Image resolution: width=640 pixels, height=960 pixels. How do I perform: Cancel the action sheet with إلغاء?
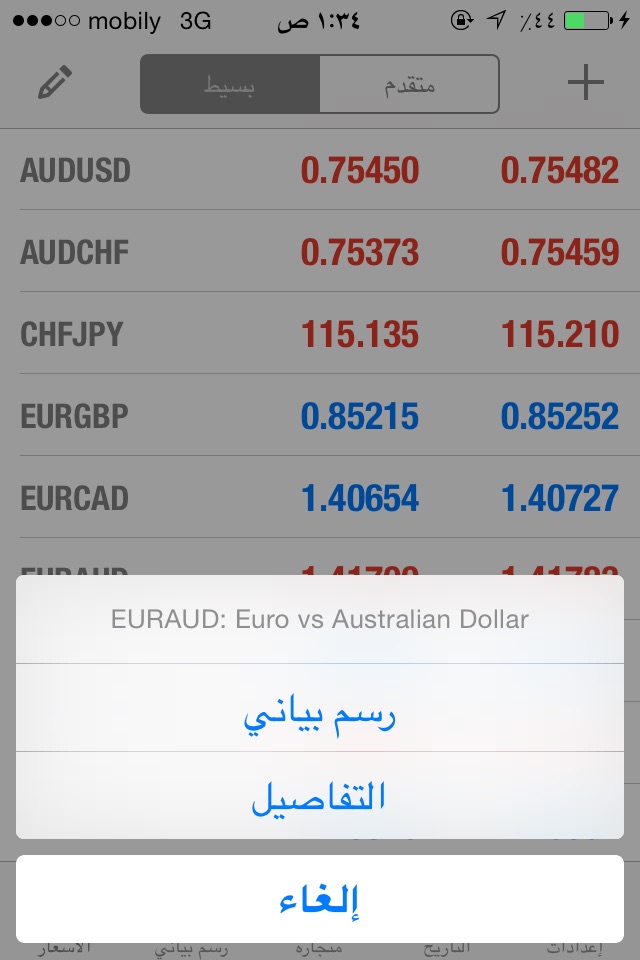pos(320,899)
